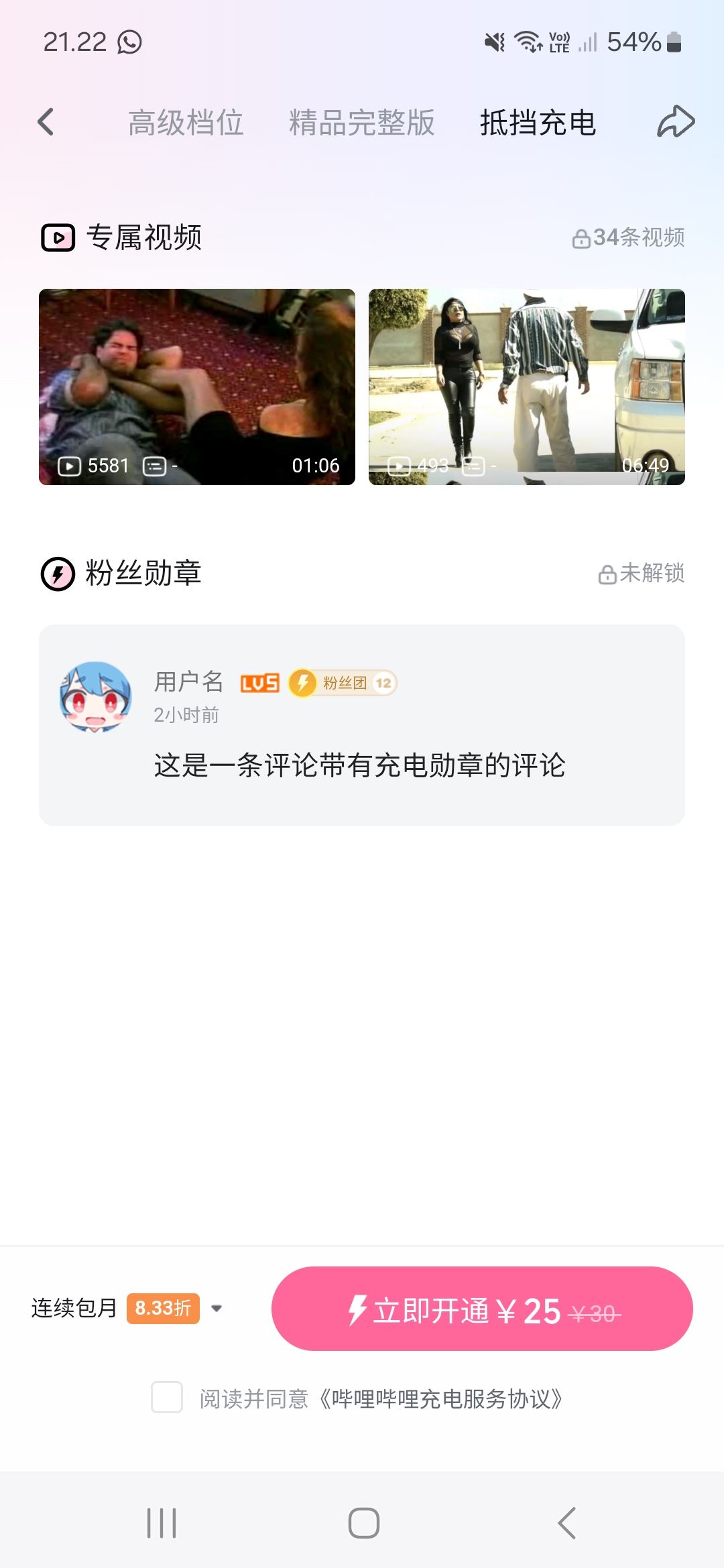
Task: Open the system recent apps button
Action: pos(162,1523)
